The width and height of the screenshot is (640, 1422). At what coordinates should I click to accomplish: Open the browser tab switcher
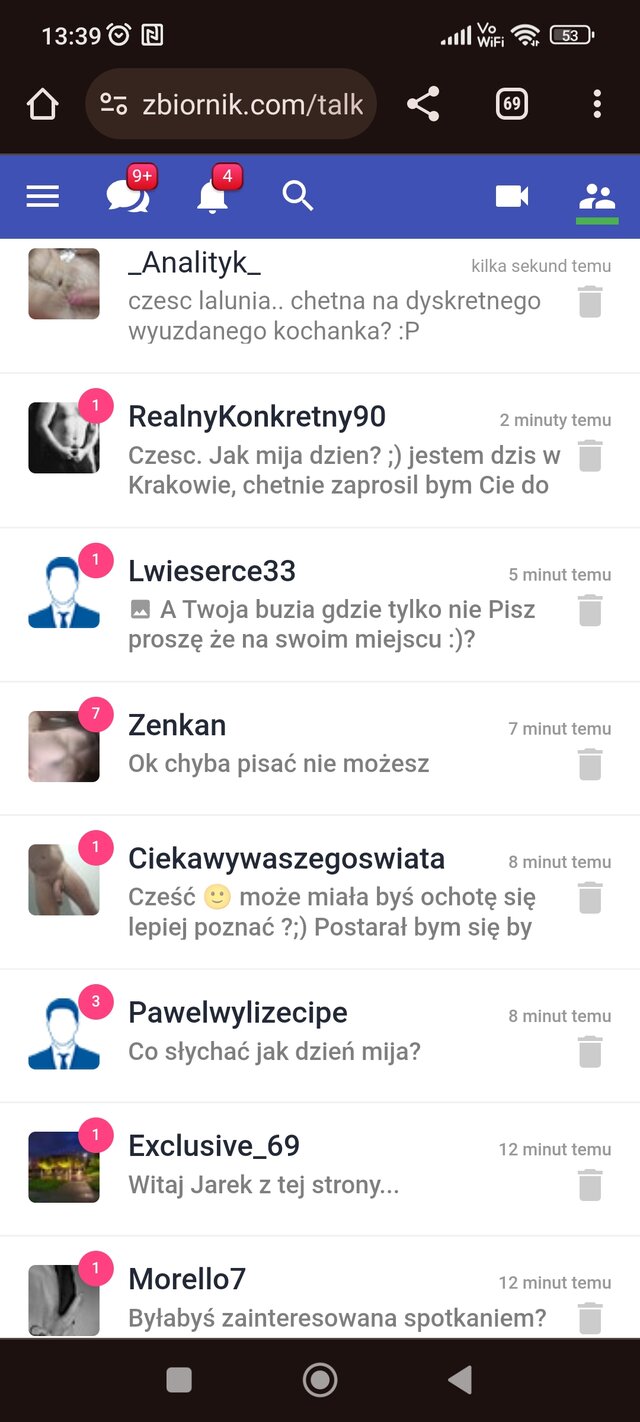pyautogui.click(x=512, y=104)
